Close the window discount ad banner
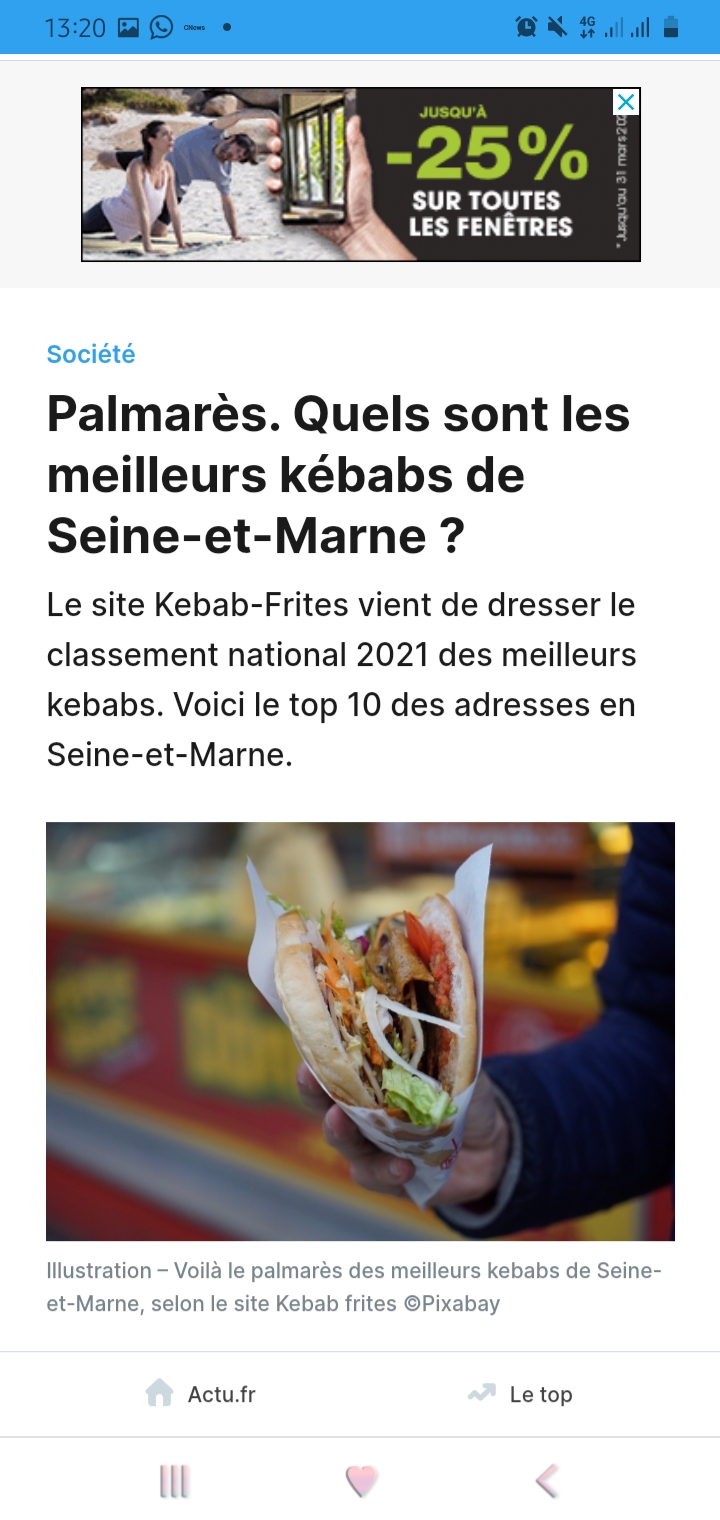The height and width of the screenshot is (1520, 720). point(625,102)
